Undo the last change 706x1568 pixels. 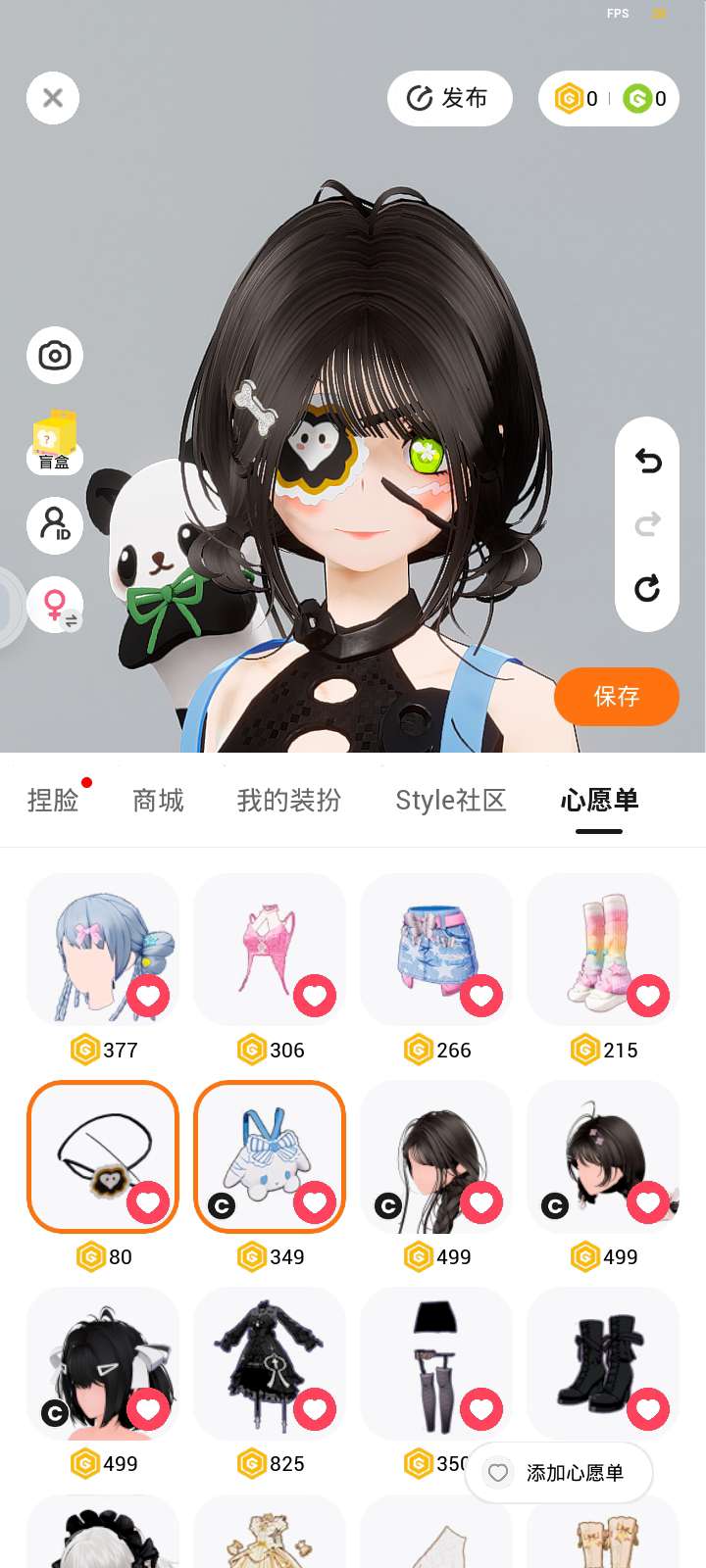[x=647, y=461]
